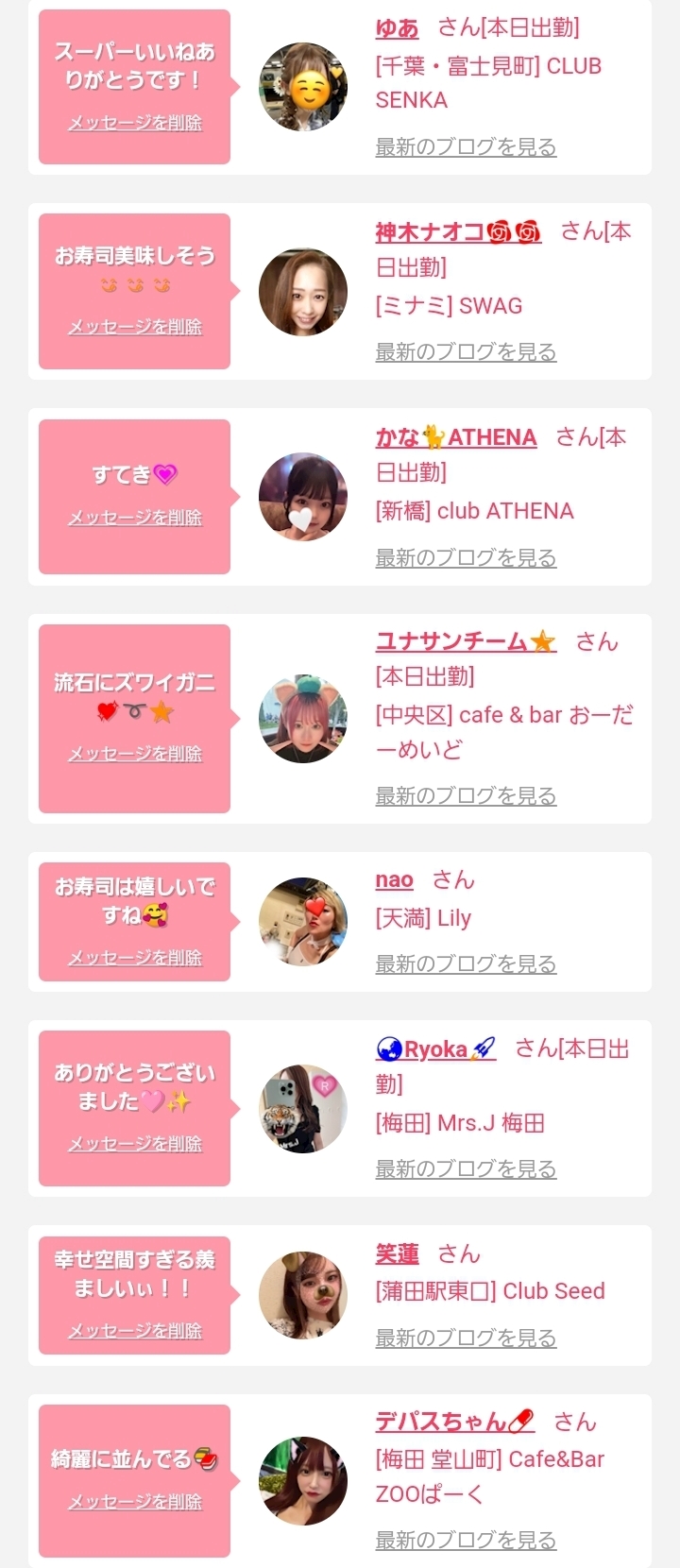Open 笑蓮's profile name link
This screenshot has width=680, height=1568.
[397, 1254]
